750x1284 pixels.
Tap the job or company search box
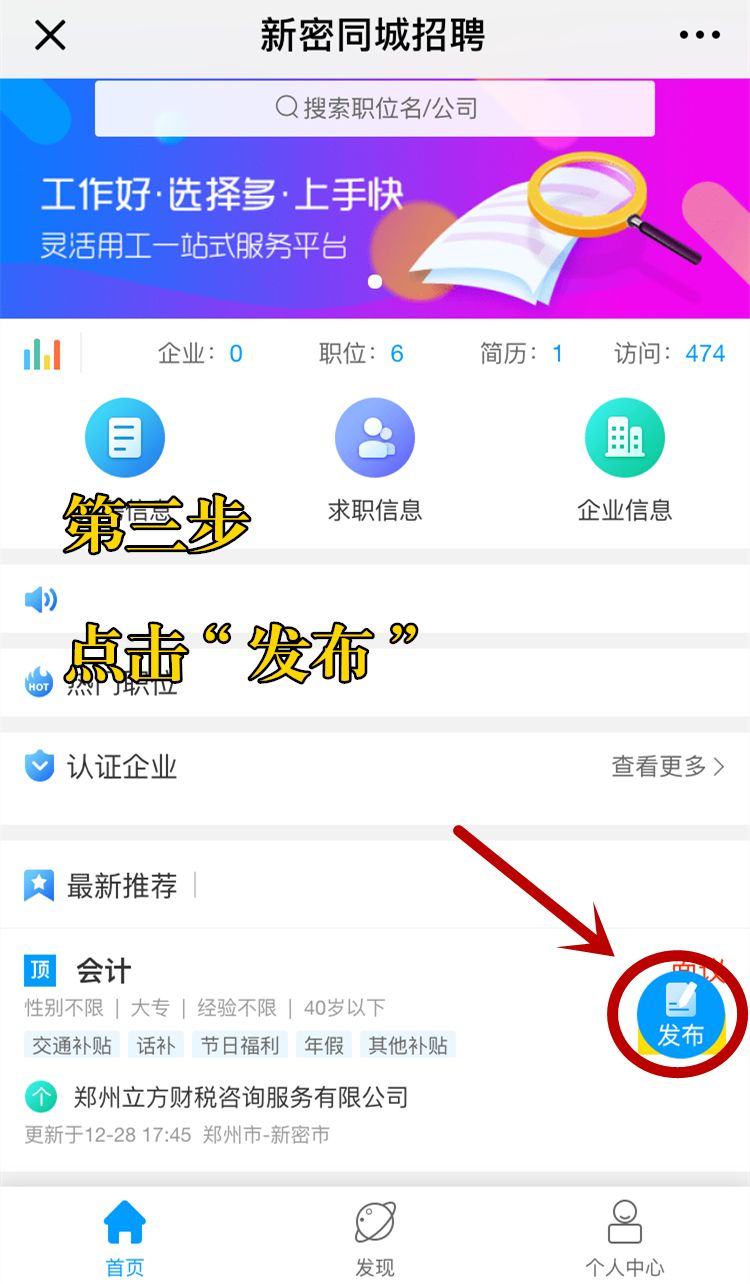coord(375,108)
